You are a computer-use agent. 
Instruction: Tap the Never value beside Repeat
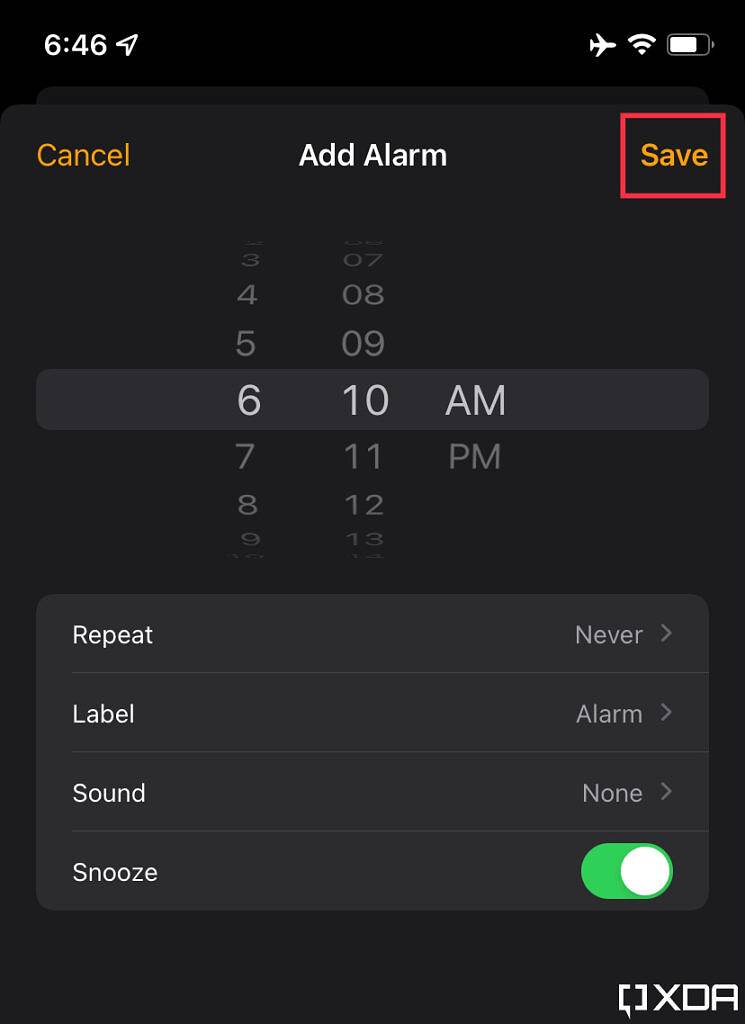click(608, 634)
